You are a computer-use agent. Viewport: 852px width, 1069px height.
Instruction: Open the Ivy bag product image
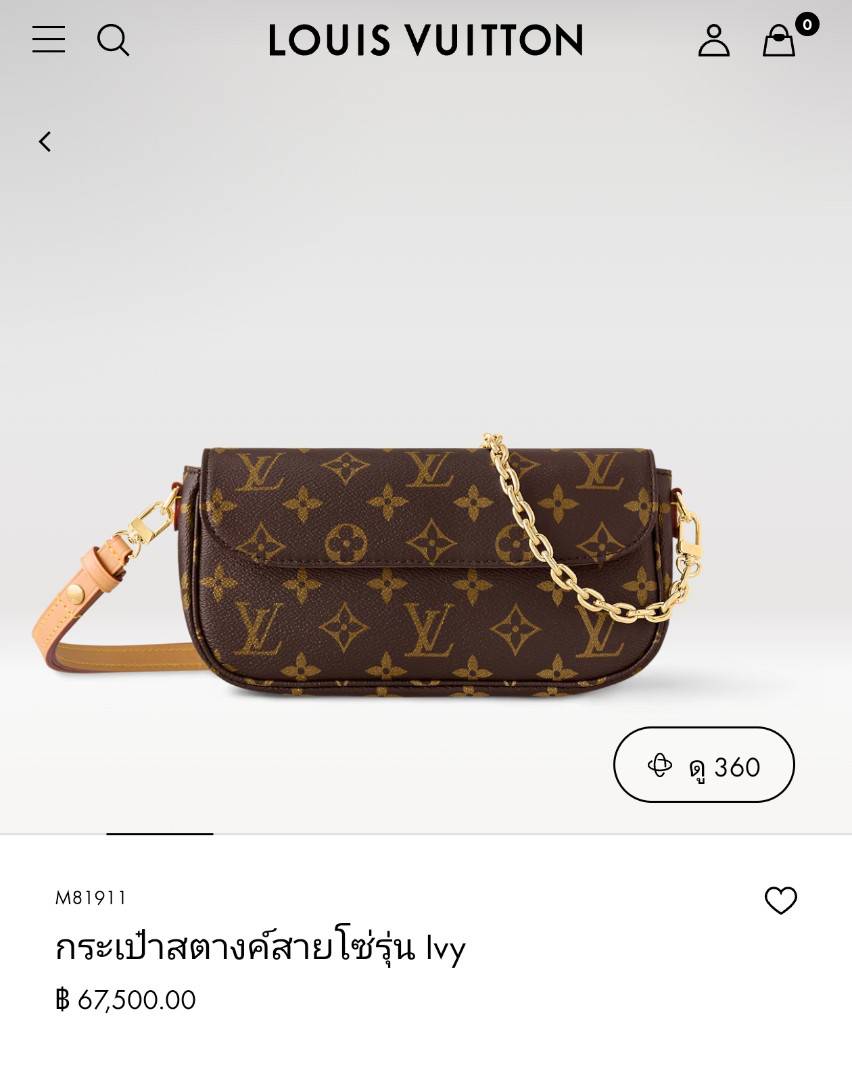click(x=420, y=565)
